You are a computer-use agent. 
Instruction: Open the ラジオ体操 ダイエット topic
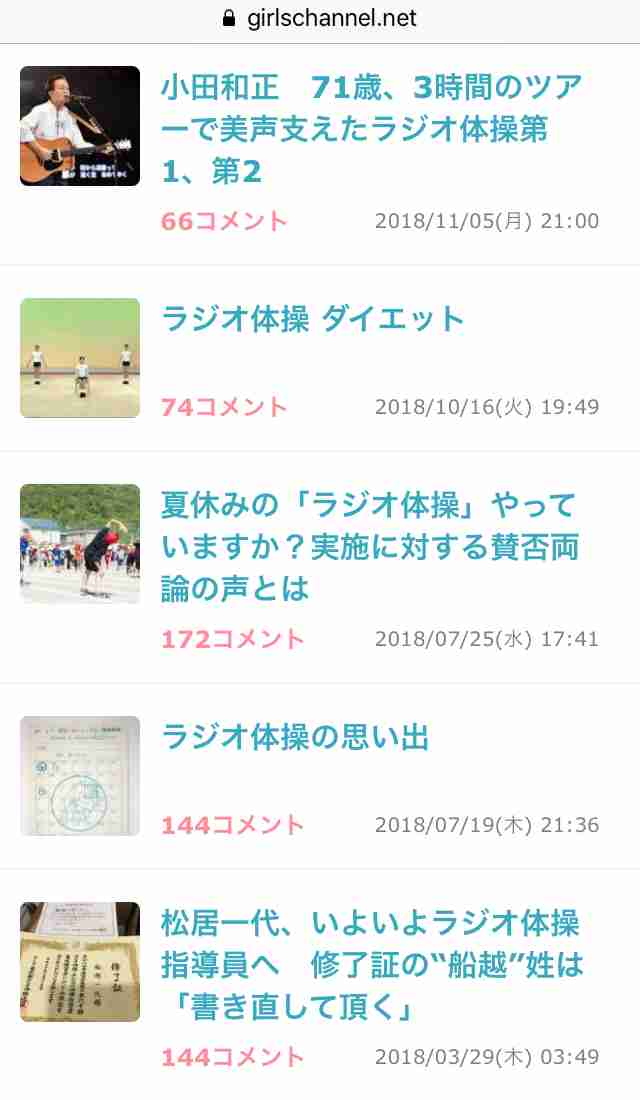coord(312,319)
